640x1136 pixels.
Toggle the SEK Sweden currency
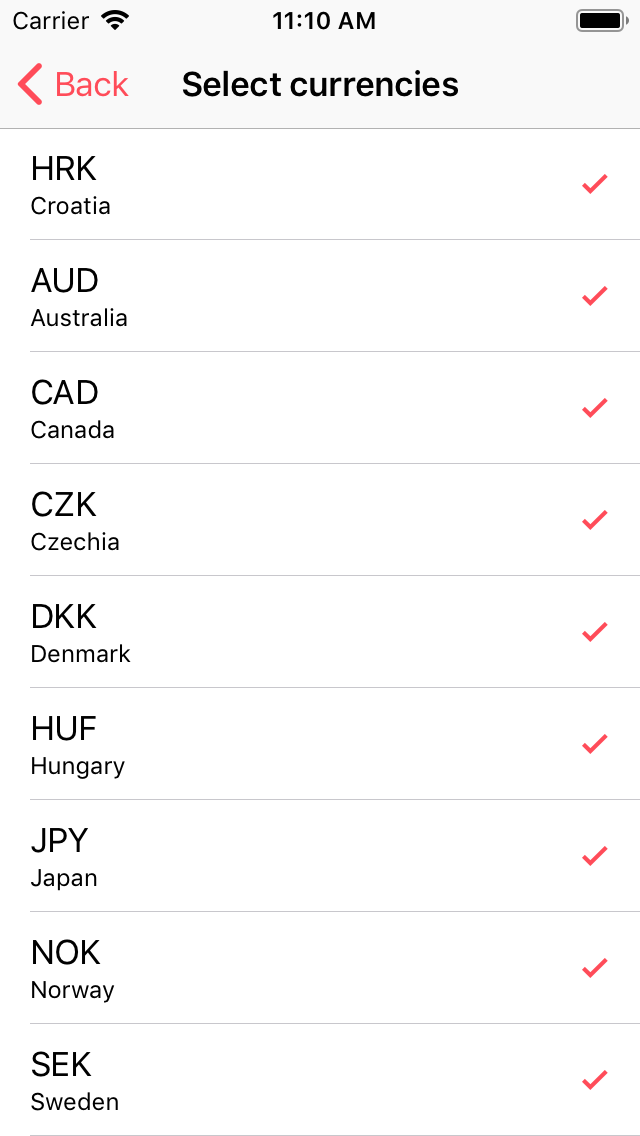tap(320, 1081)
